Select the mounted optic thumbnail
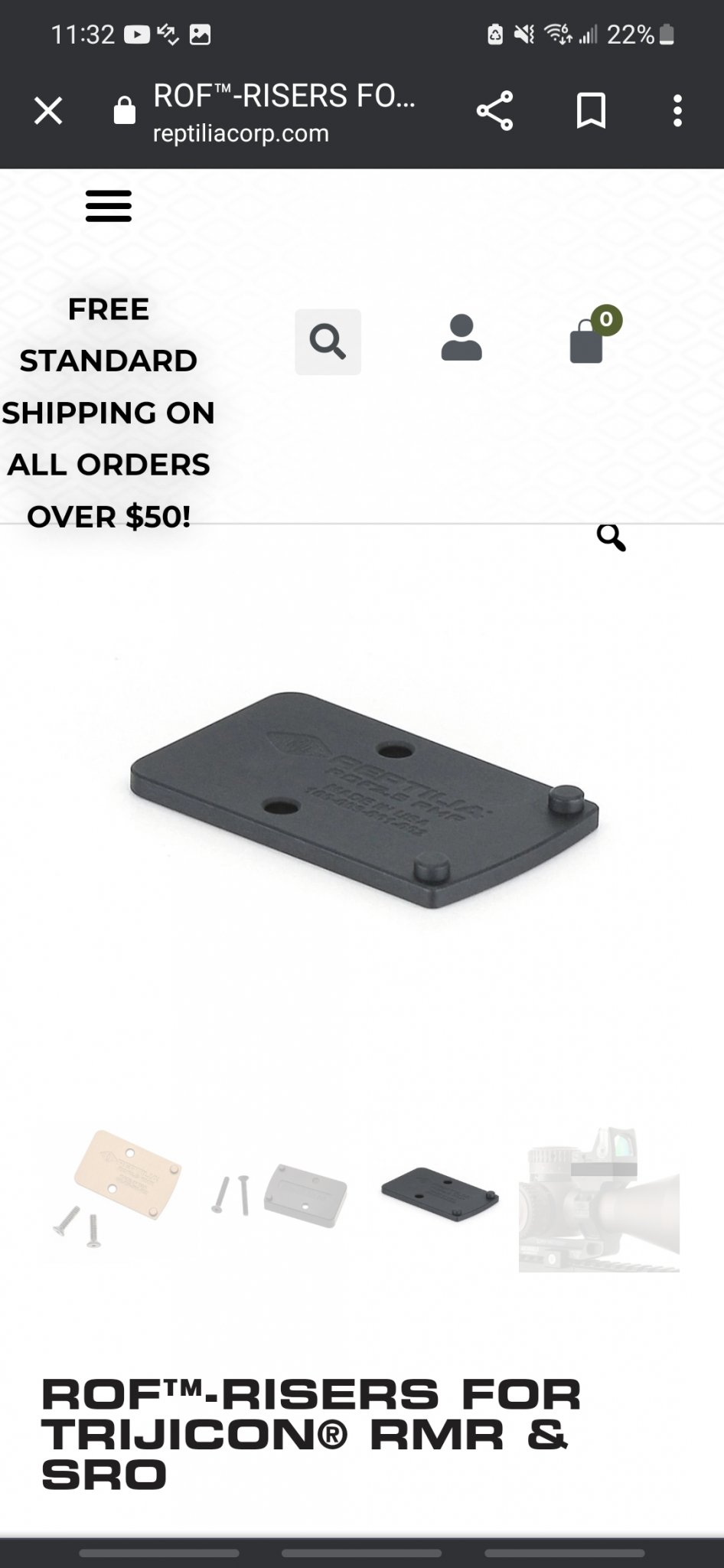The image size is (724, 1568). [x=598, y=1199]
